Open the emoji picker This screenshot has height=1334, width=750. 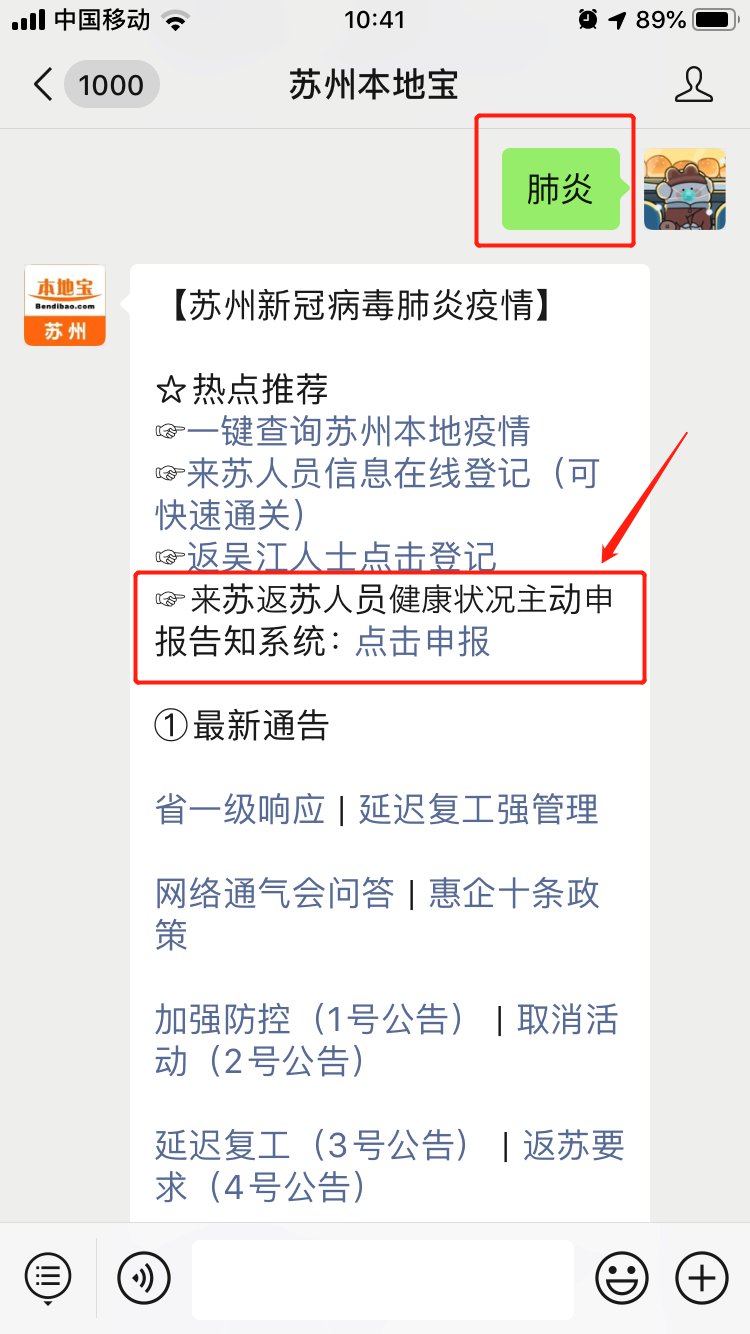point(621,1278)
